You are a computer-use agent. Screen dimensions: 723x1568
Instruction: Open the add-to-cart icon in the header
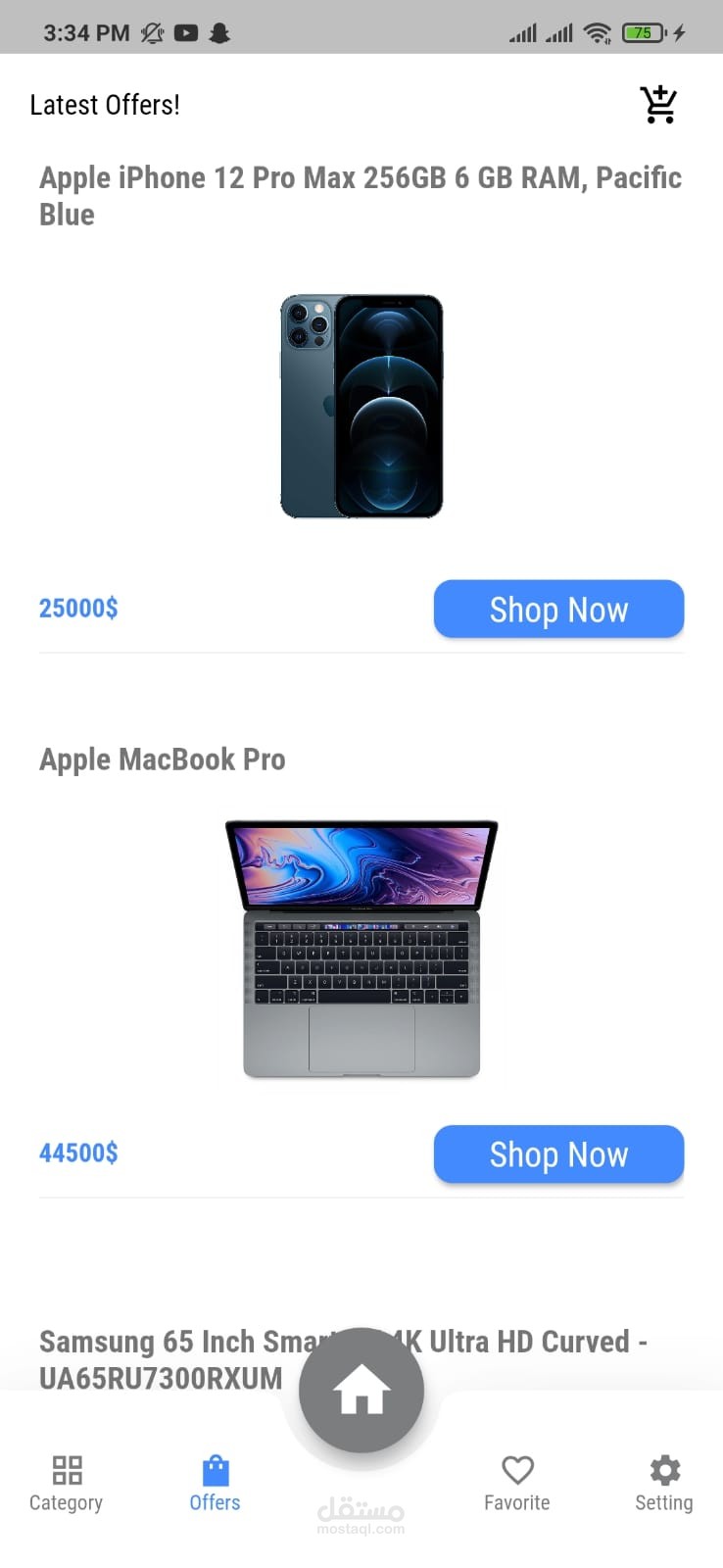pos(658,105)
